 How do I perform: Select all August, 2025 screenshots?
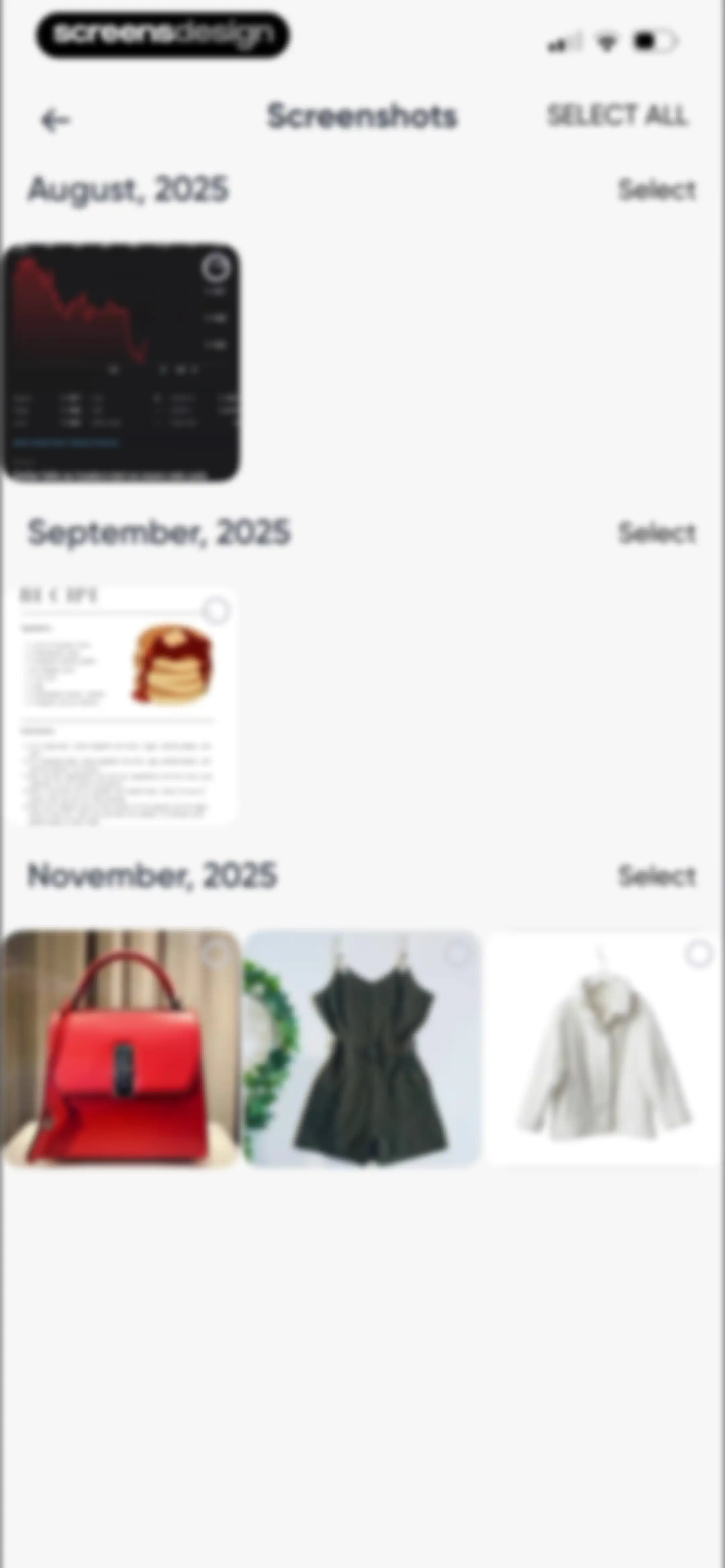[x=657, y=190]
